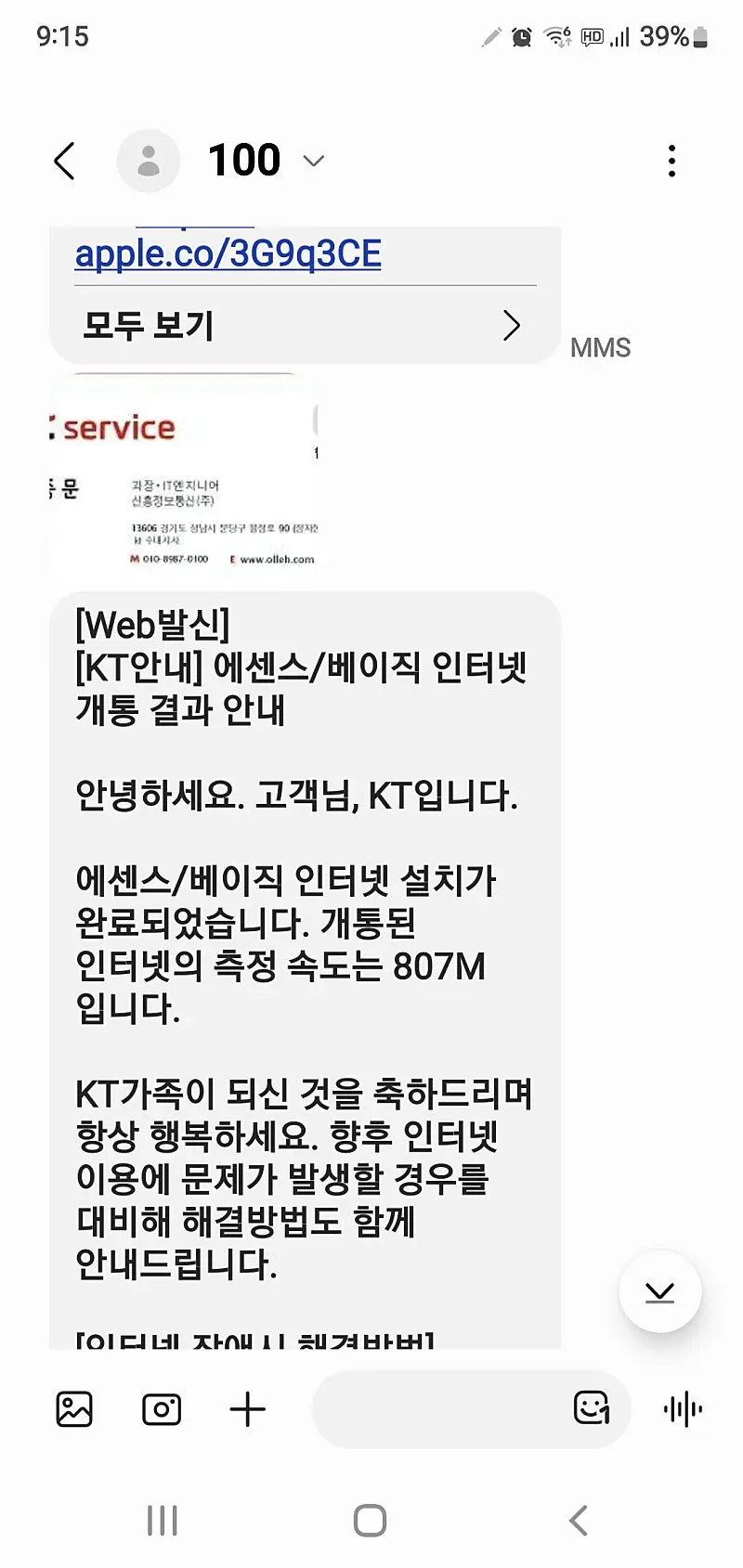Focus the message text input field
The image size is (743, 1568).
437,1409
